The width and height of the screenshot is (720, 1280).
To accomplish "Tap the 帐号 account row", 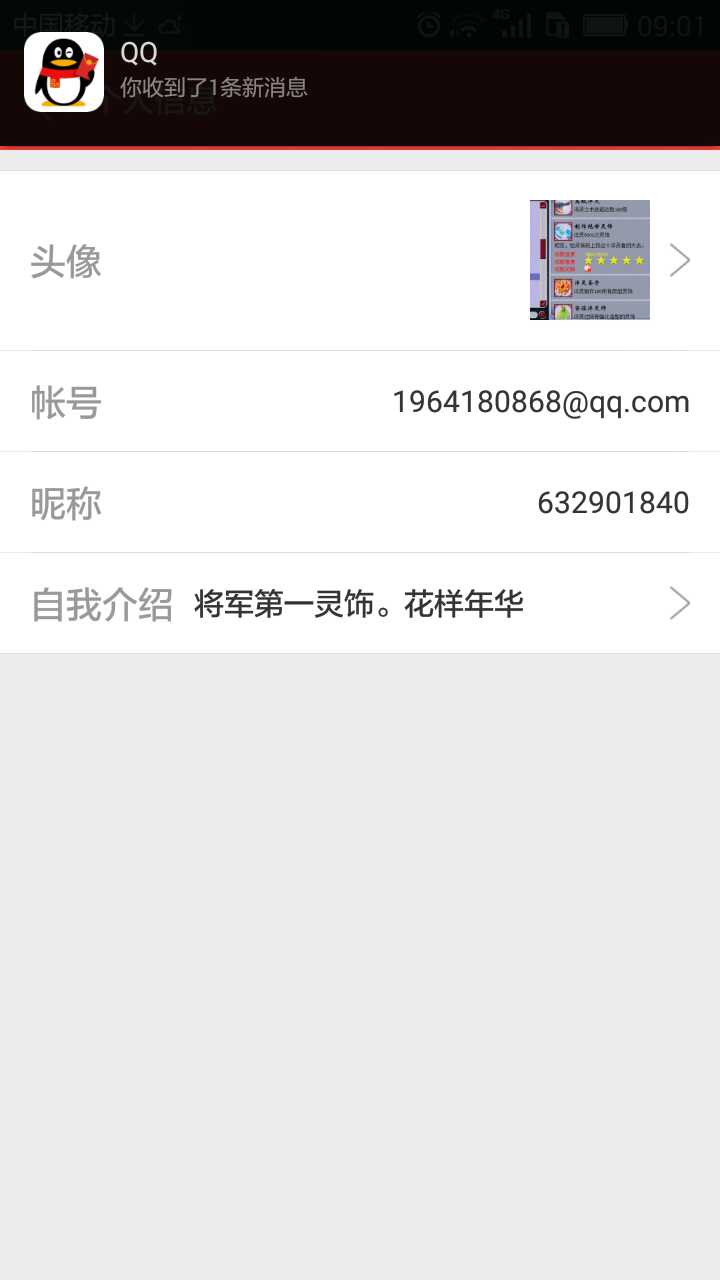I will click(360, 401).
